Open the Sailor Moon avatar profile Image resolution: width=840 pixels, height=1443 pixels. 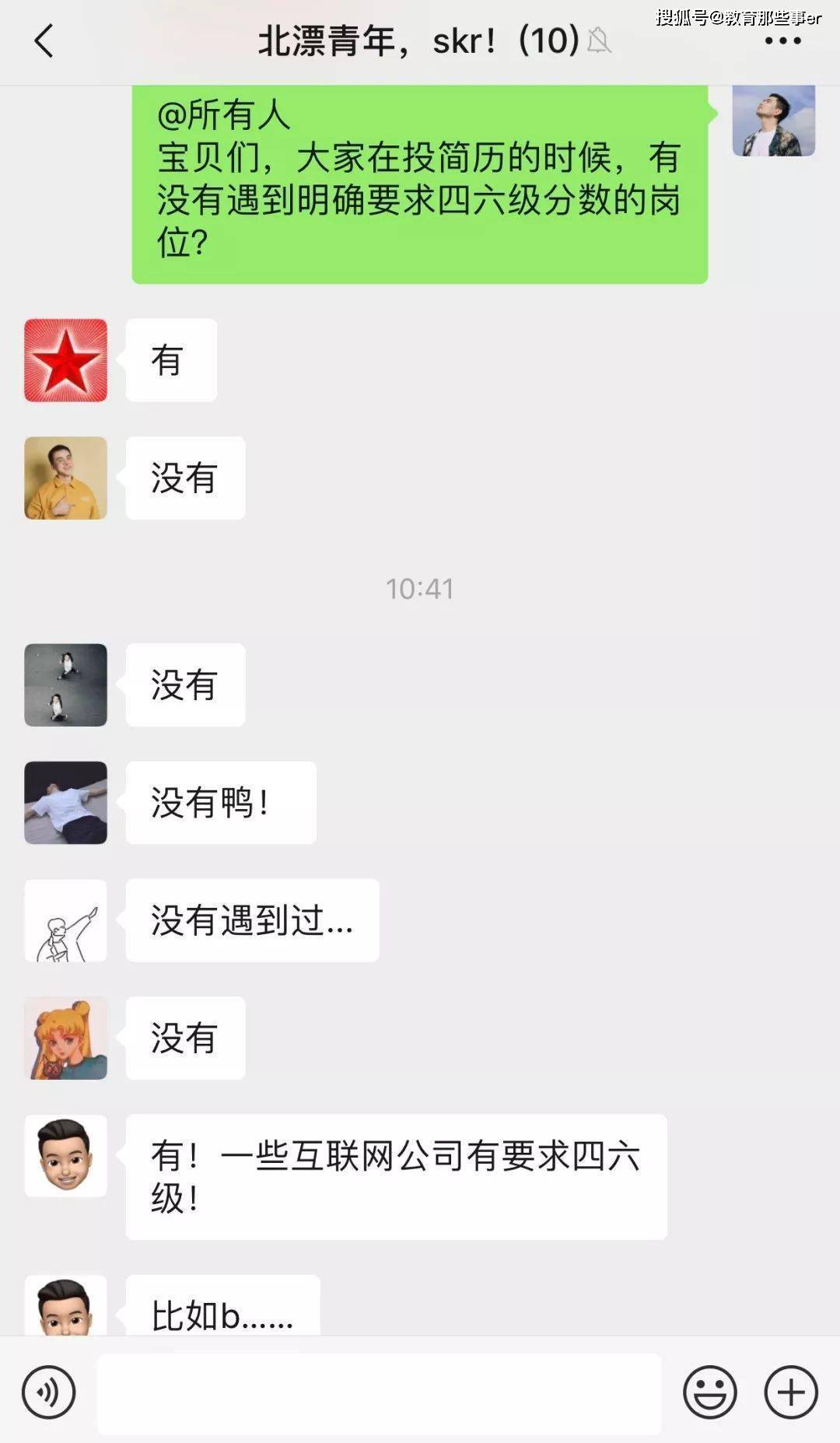coord(66,1038)
